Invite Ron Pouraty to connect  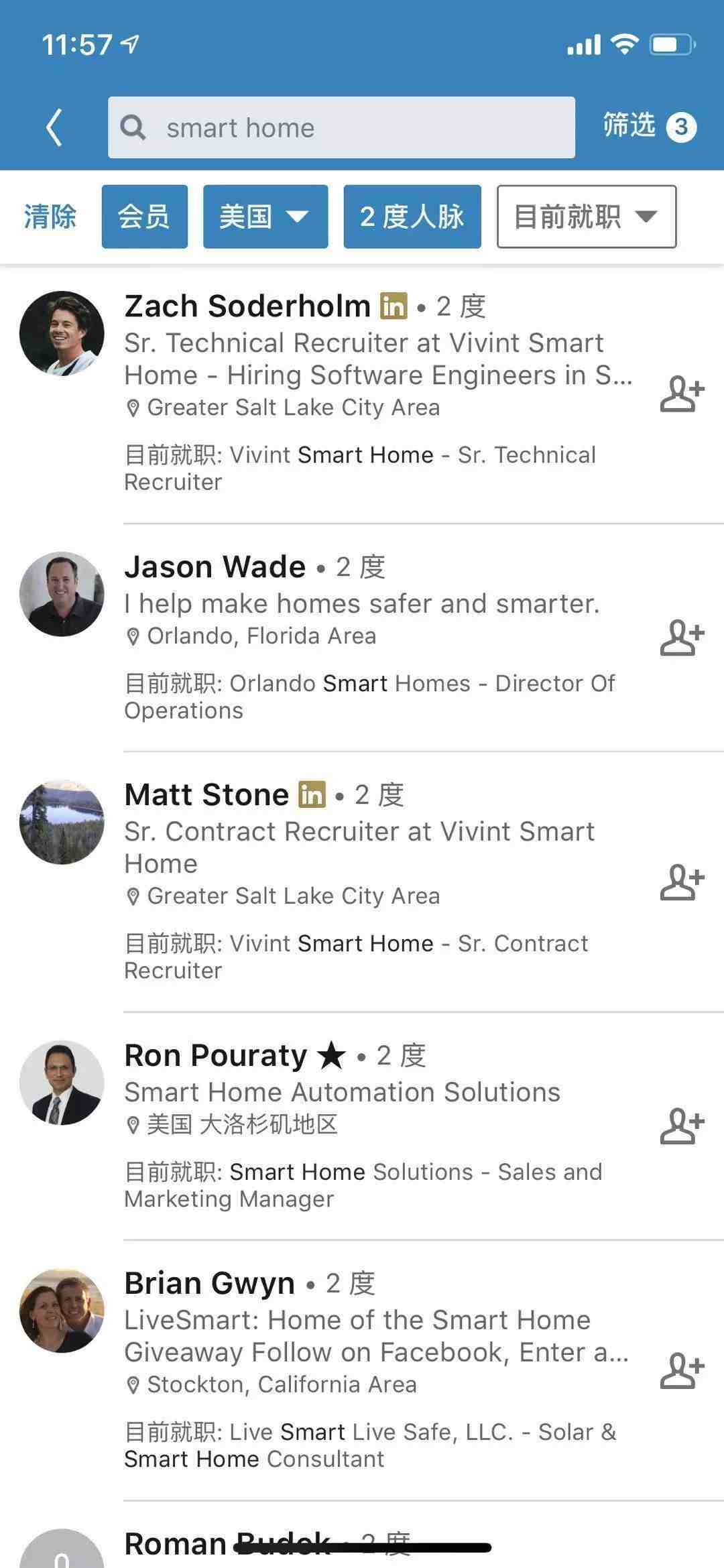click(681, 1126)
